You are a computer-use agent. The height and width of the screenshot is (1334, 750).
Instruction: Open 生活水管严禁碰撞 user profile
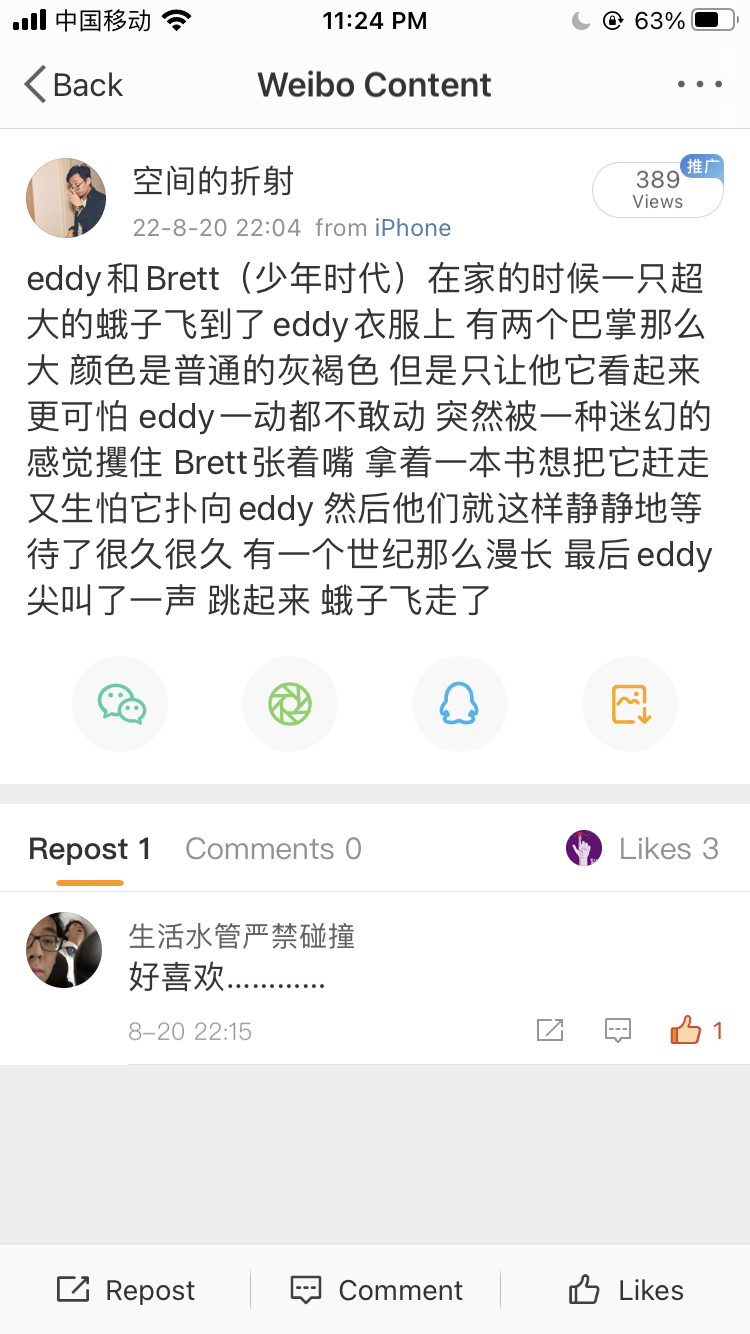click(x=64, y=950)
